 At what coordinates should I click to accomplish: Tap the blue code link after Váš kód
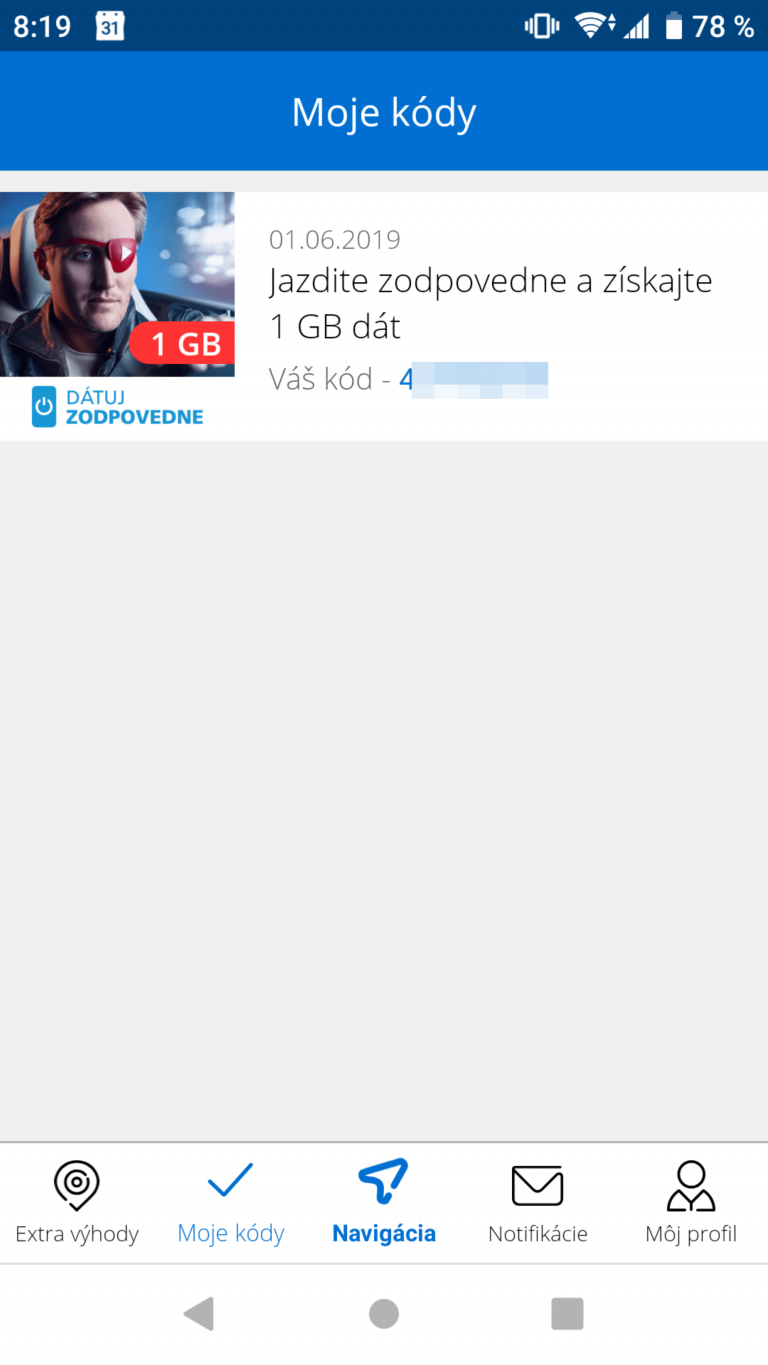tap(474, 379)
